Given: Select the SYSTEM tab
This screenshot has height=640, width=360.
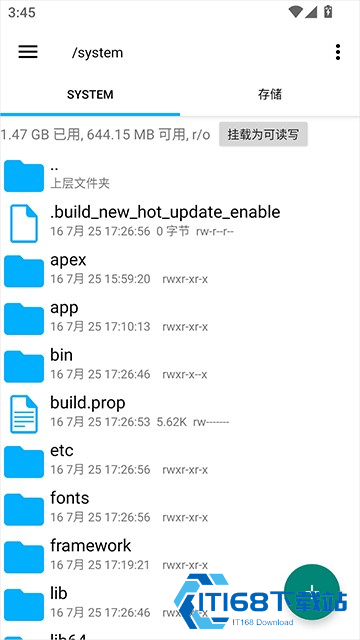Looking at the screenshot, I should (x=90, y=95).
